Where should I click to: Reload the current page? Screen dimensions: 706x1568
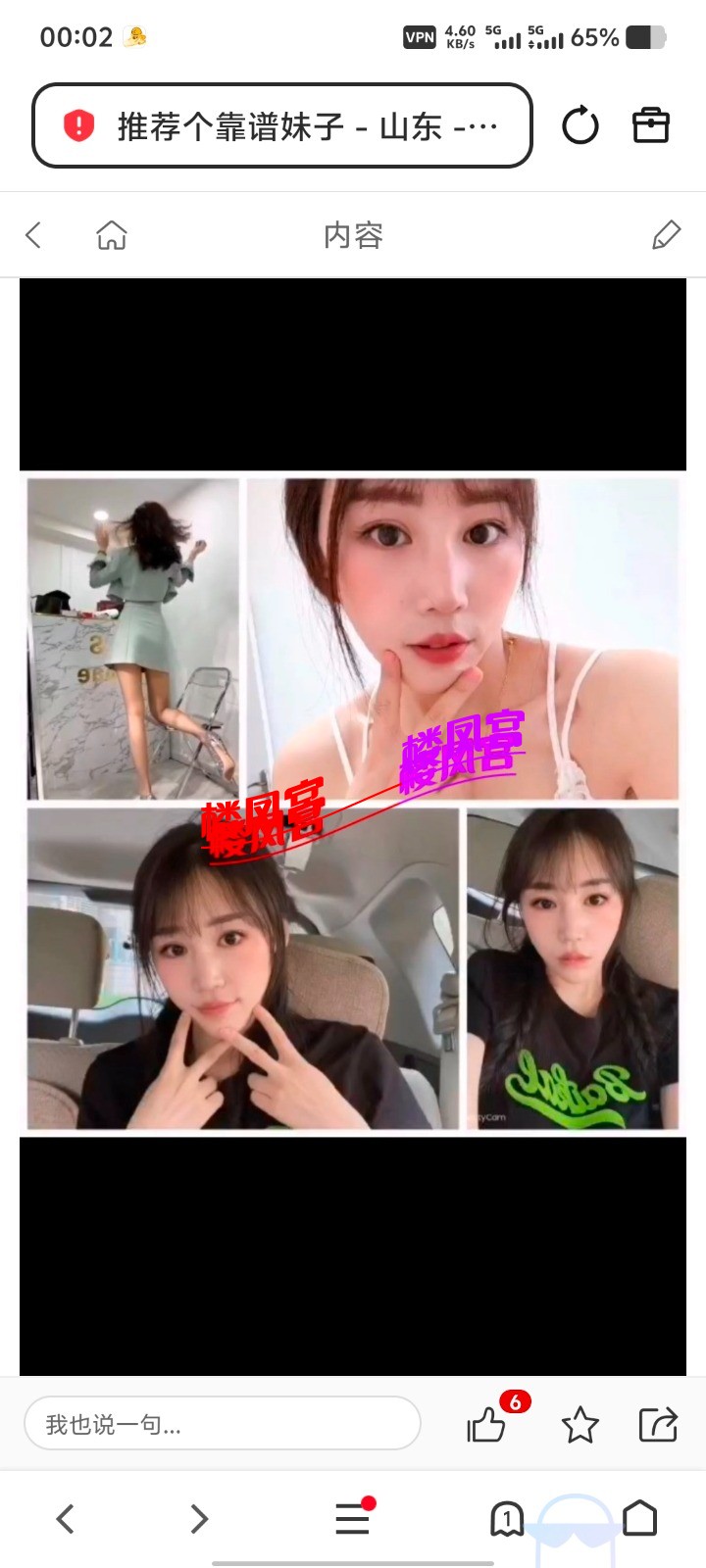tap(580, 126)
